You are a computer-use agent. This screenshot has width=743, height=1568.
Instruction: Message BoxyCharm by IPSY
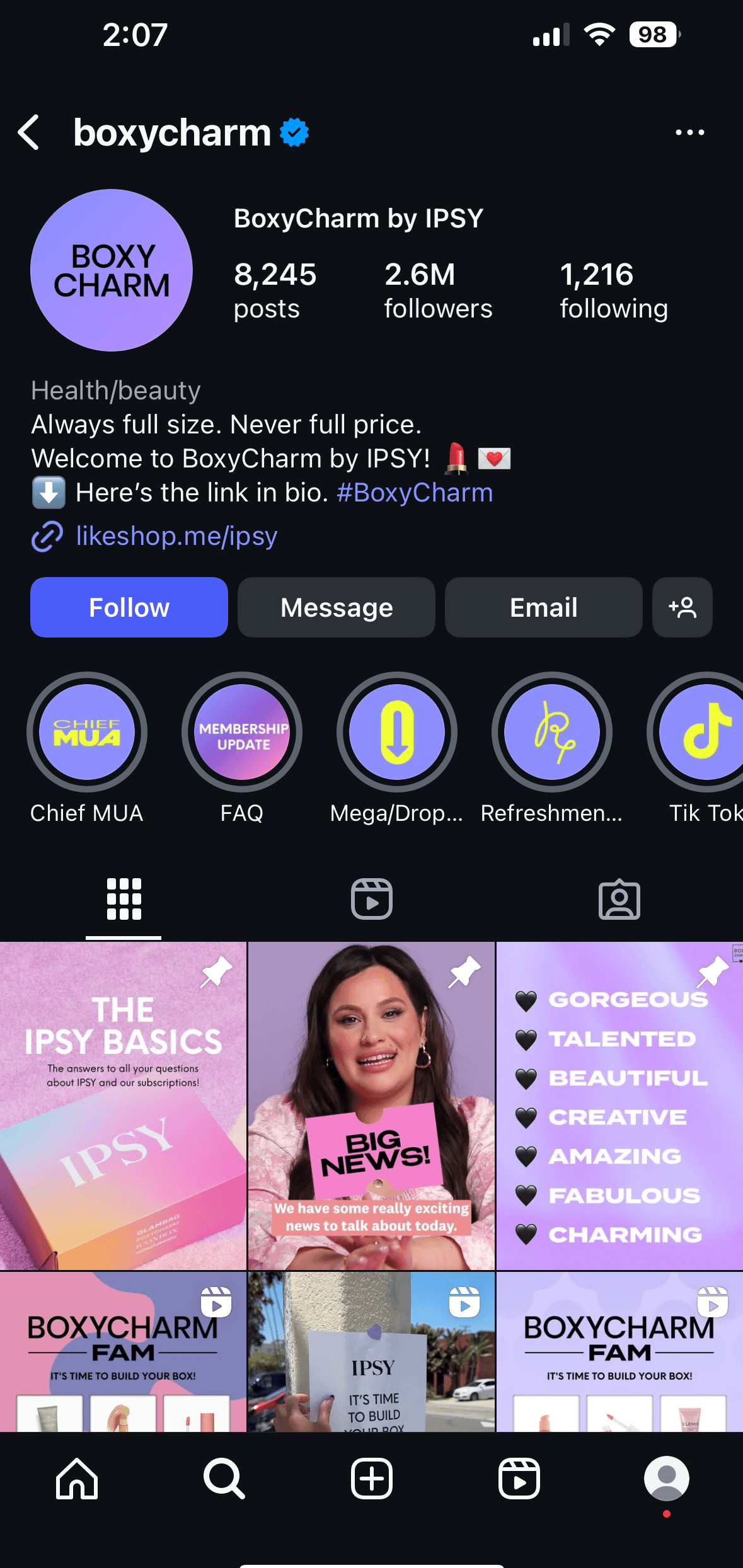(x=336, y=607)
